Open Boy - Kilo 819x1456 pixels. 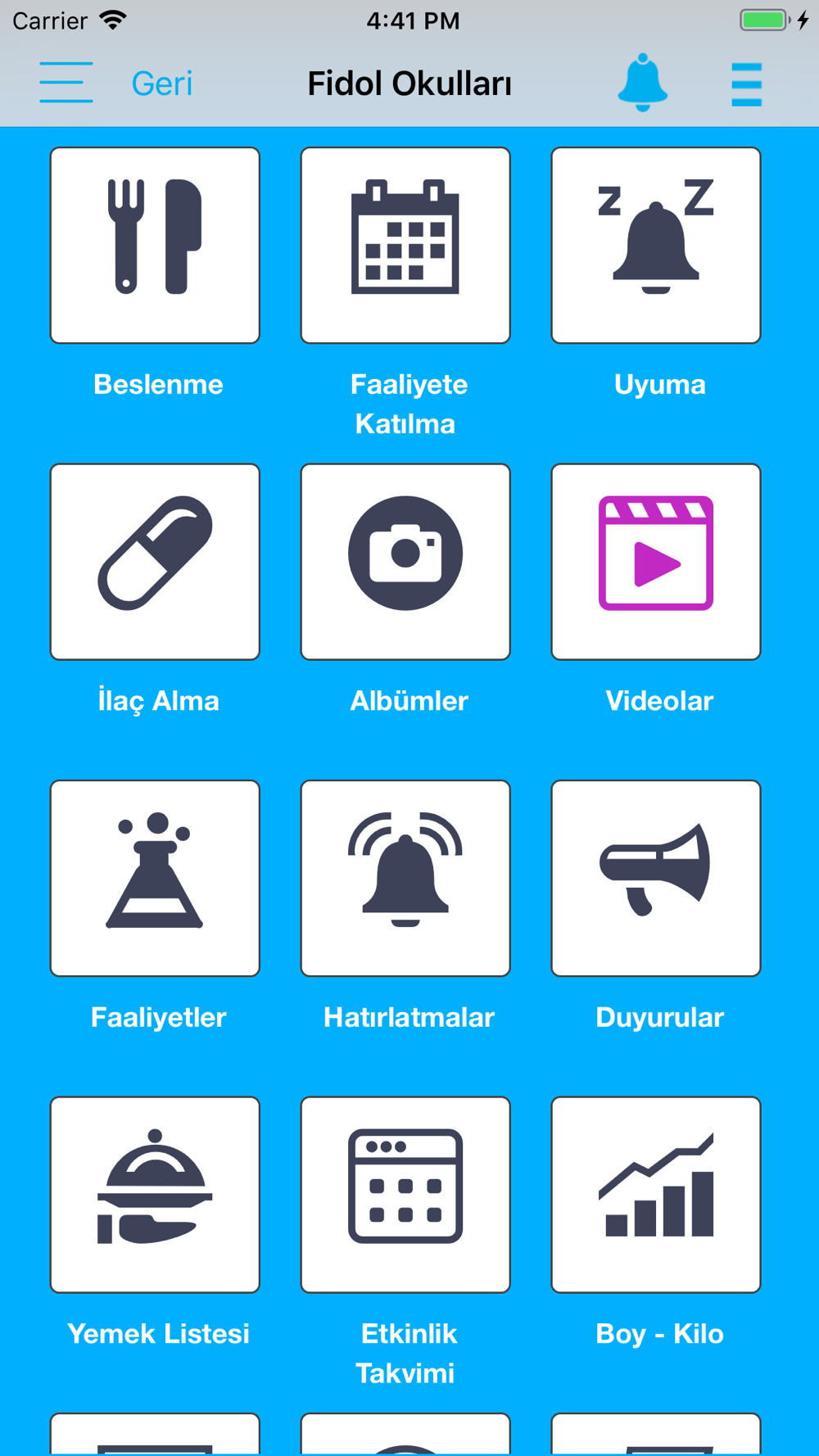[x=656, y=1195]
